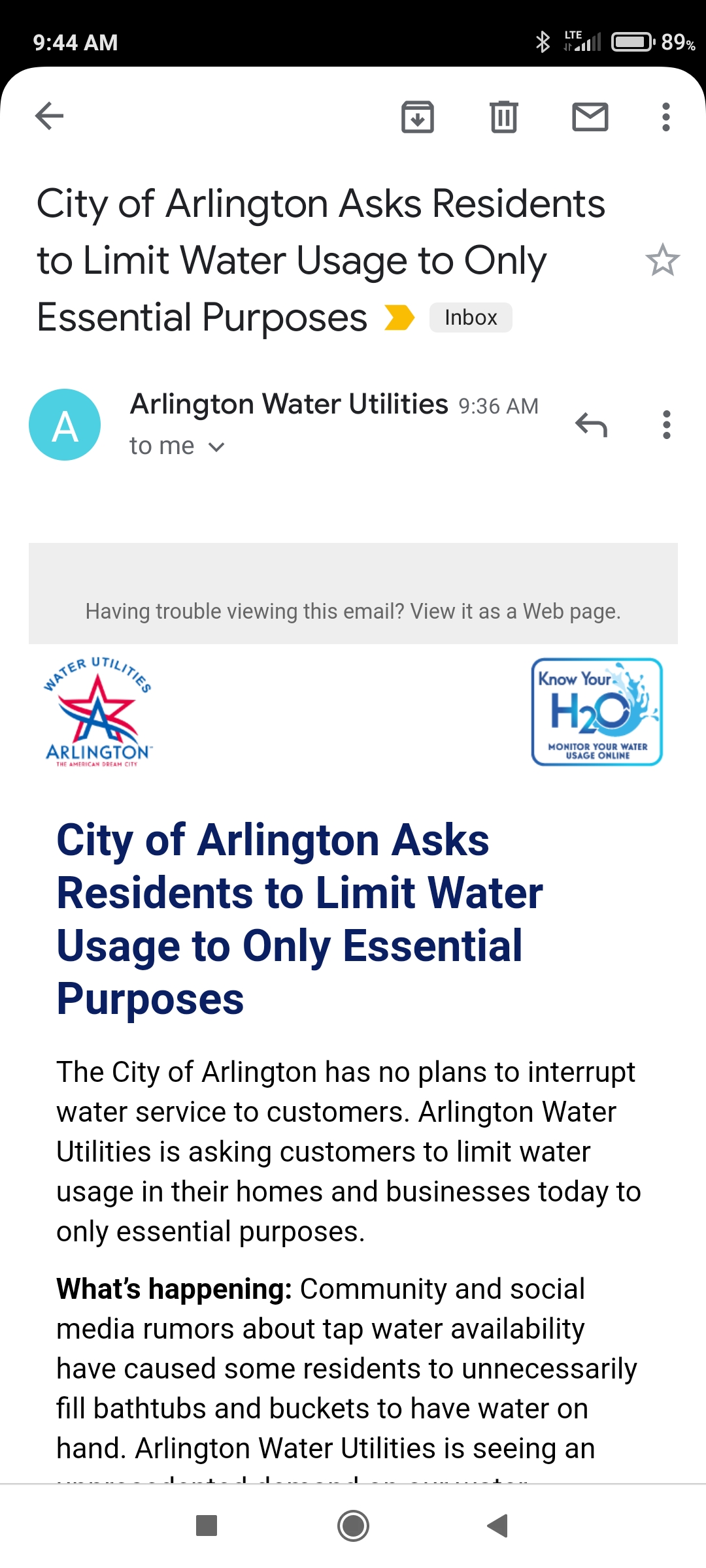Go back to the inbox list
Image resolution: width=706 pixels, height=1568 pixels.
pos(49,117)
